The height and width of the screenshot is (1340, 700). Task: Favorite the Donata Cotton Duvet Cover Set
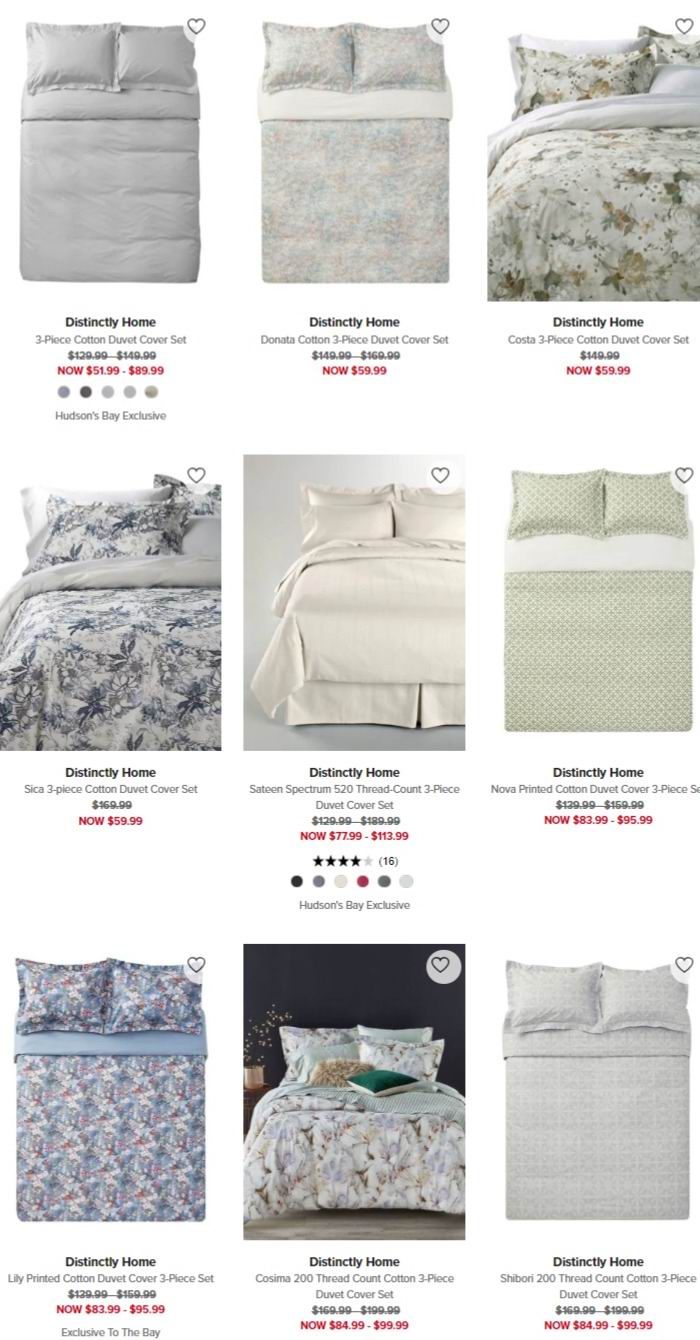click(440, 26)
